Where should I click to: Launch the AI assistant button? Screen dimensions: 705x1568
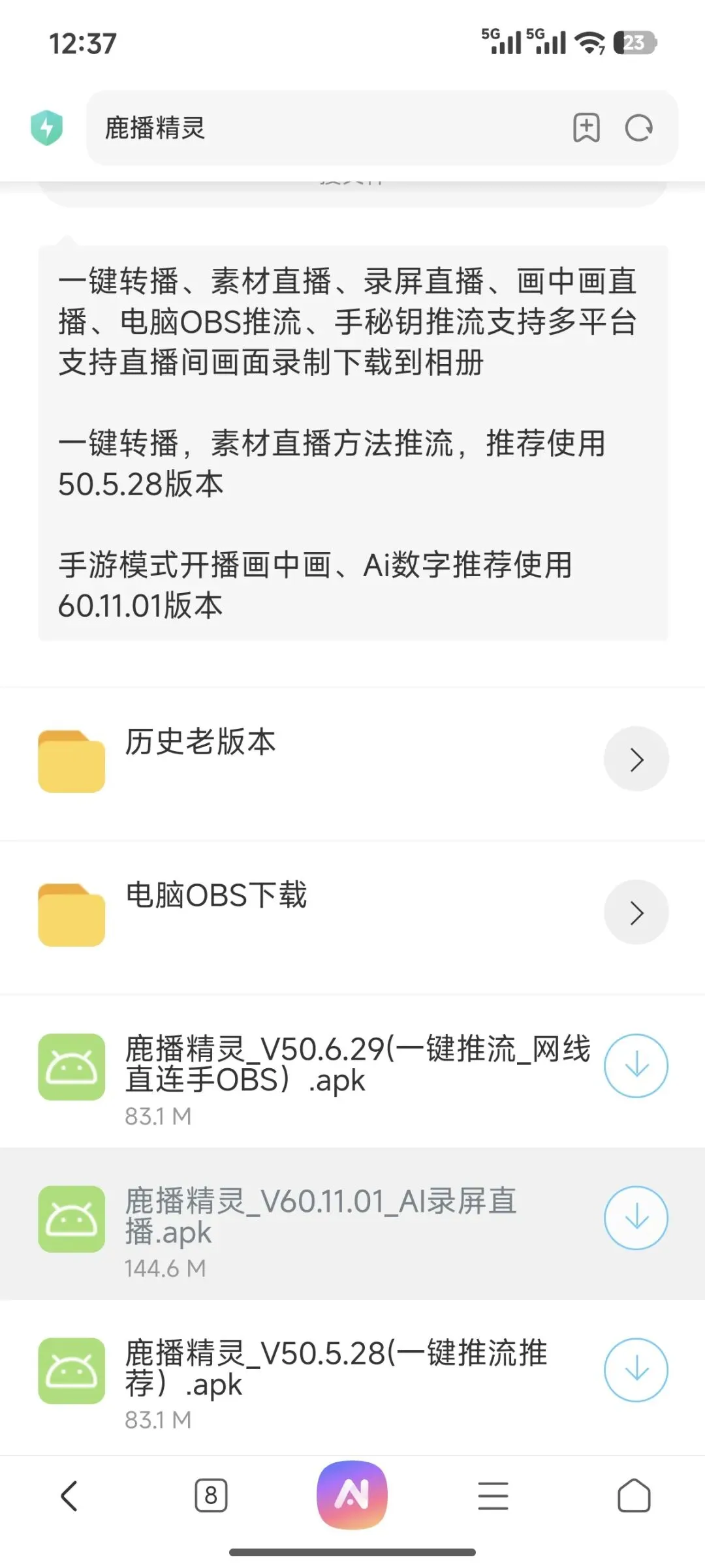tap(352, 1494)
